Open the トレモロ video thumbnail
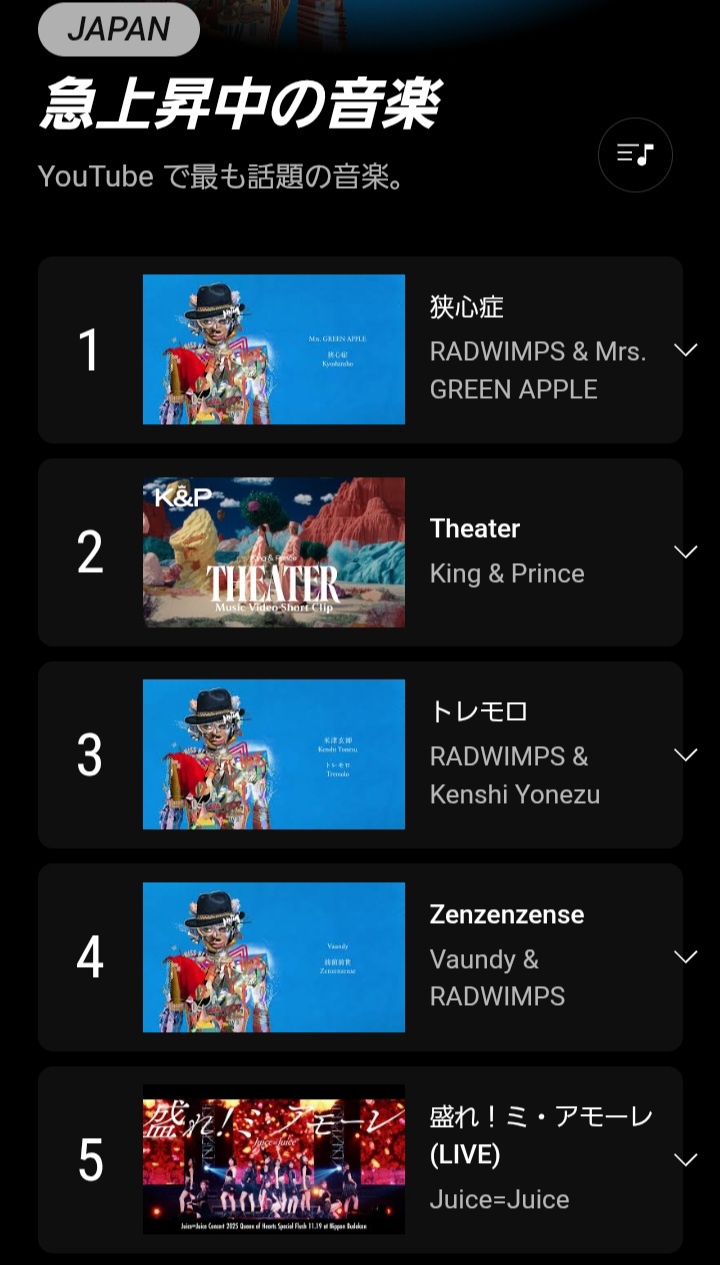The width and height of the screenshot is (720, 1265). pos(274,754)
